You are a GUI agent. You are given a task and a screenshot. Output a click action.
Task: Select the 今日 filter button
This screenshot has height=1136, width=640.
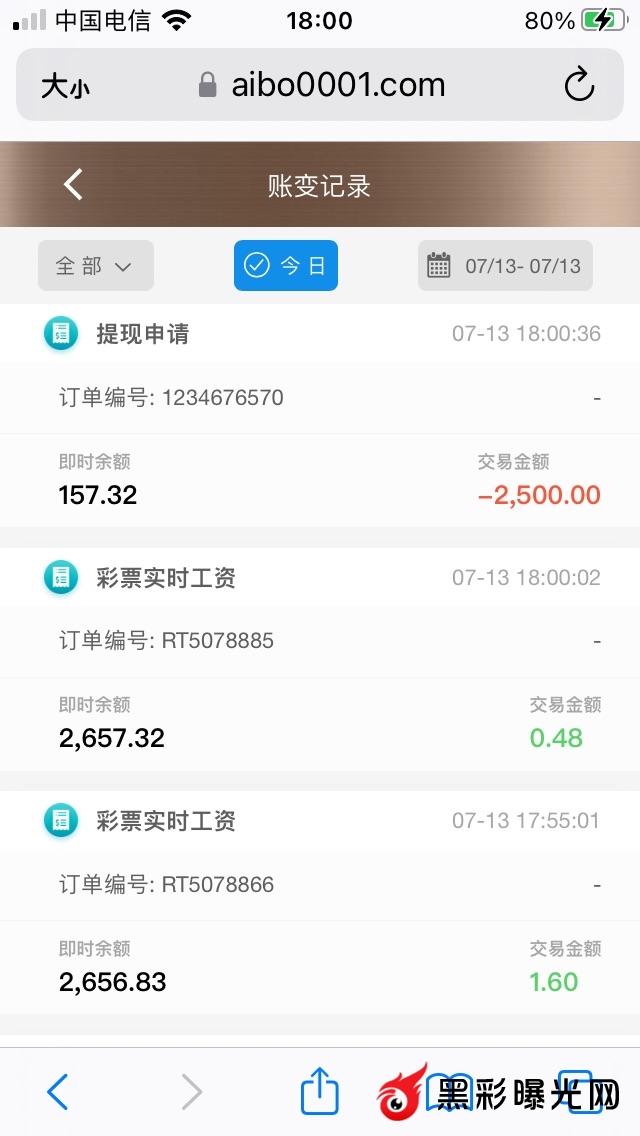tap(286, 266)
